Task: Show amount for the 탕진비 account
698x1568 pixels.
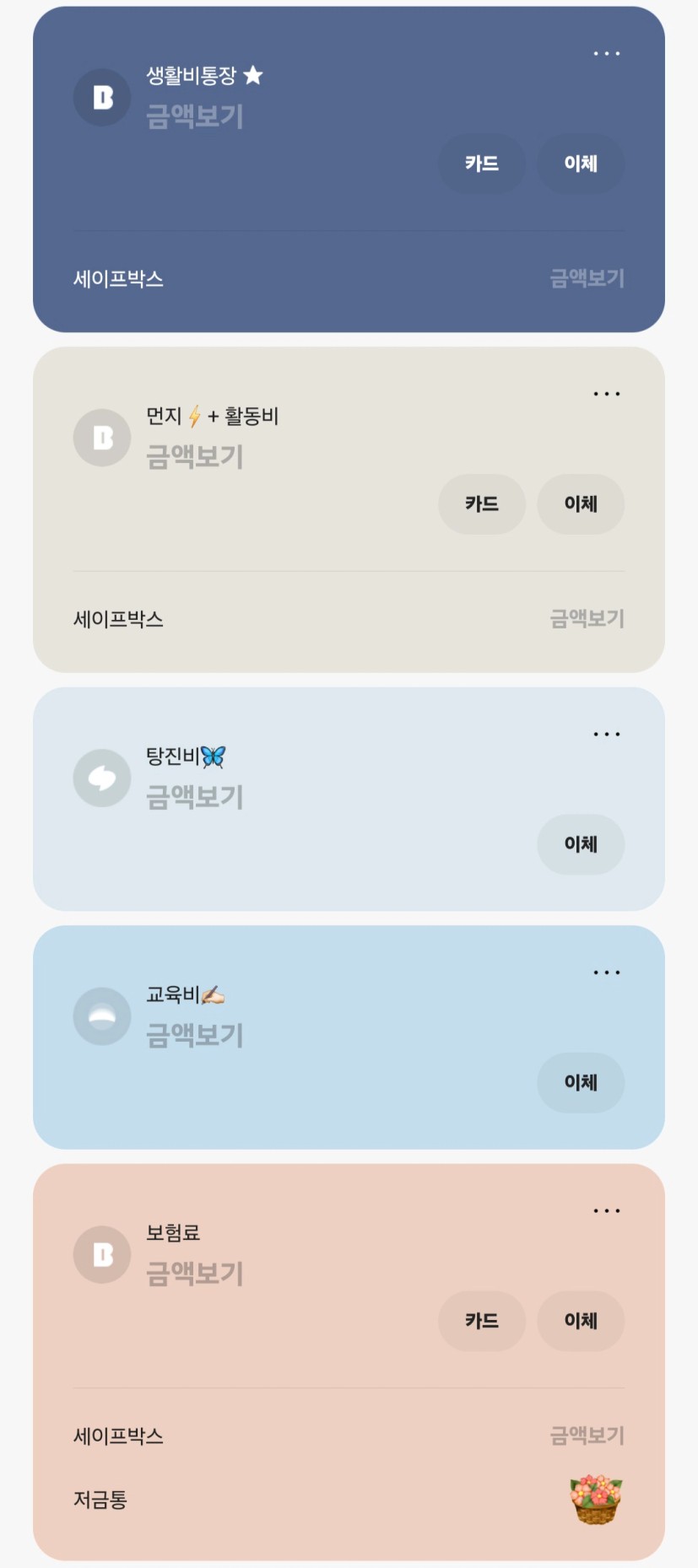Action: (195, 797)
